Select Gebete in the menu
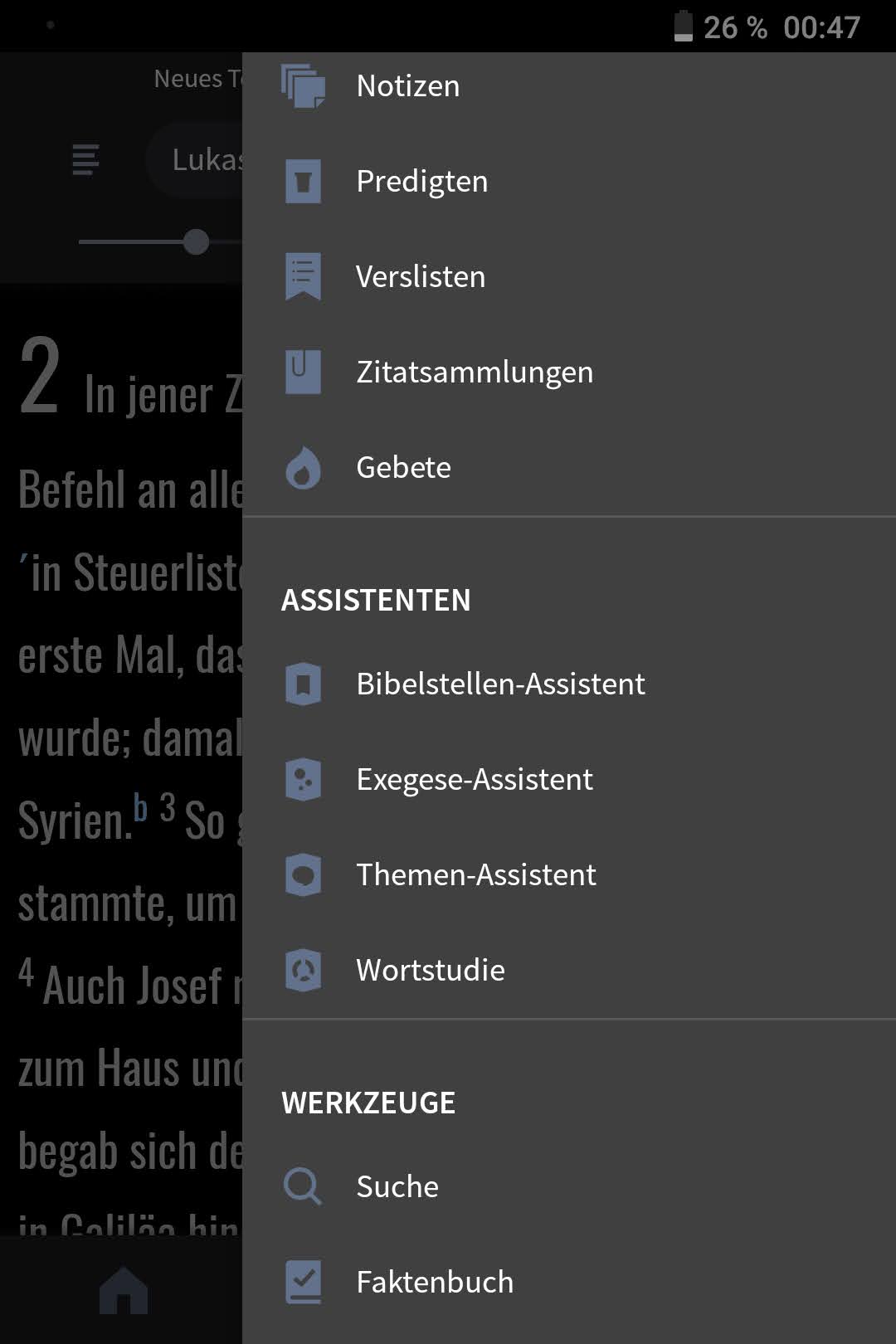The height and width of the screenshot is (1344, 896). (x=403, y=468)
